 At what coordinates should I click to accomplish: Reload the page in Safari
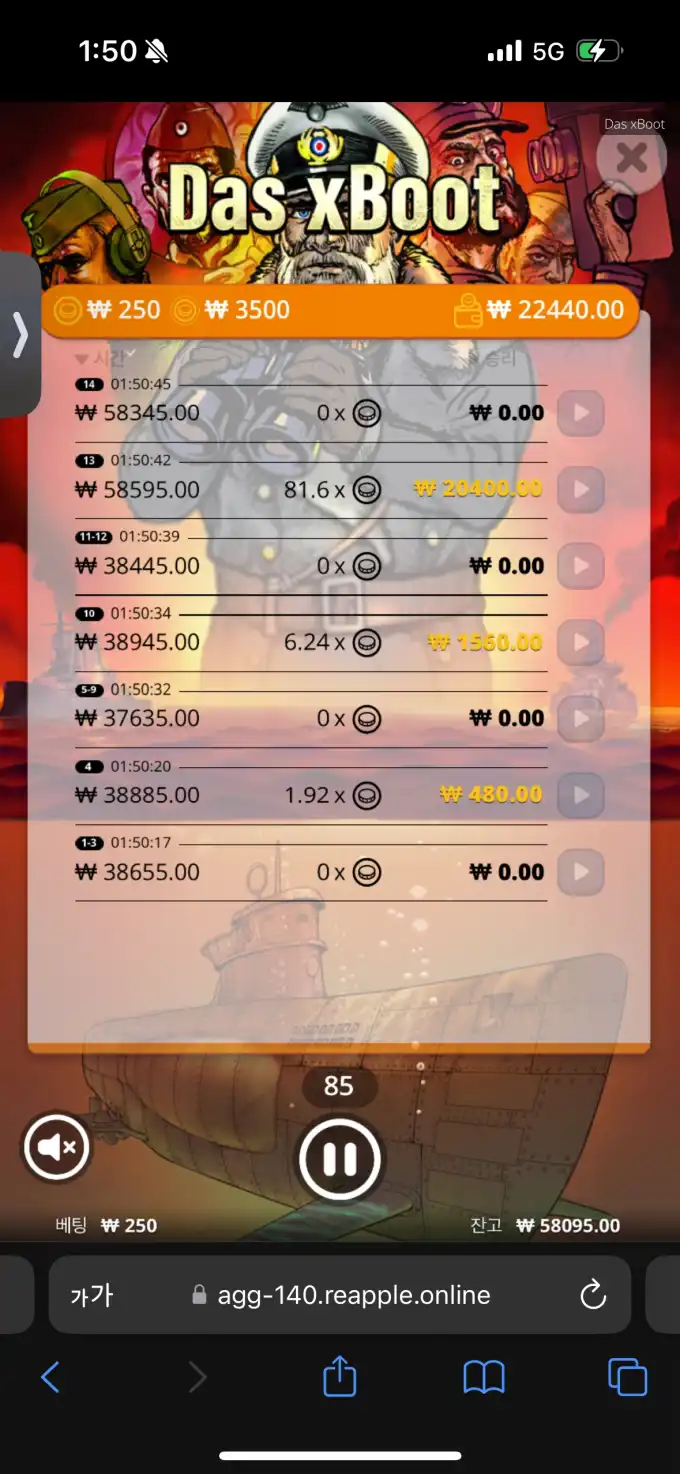[x=593, y=1295]
